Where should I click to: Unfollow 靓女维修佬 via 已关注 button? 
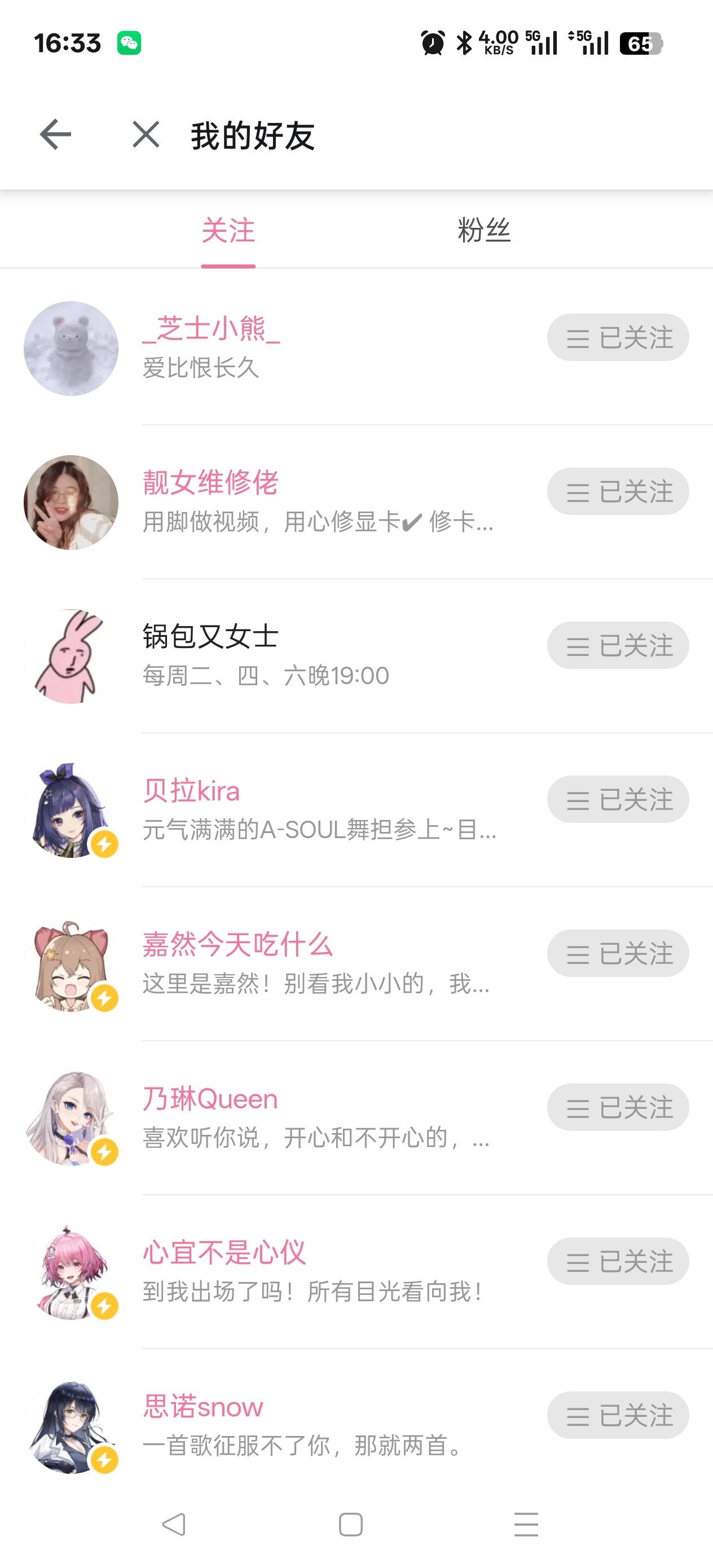[618, 491]
